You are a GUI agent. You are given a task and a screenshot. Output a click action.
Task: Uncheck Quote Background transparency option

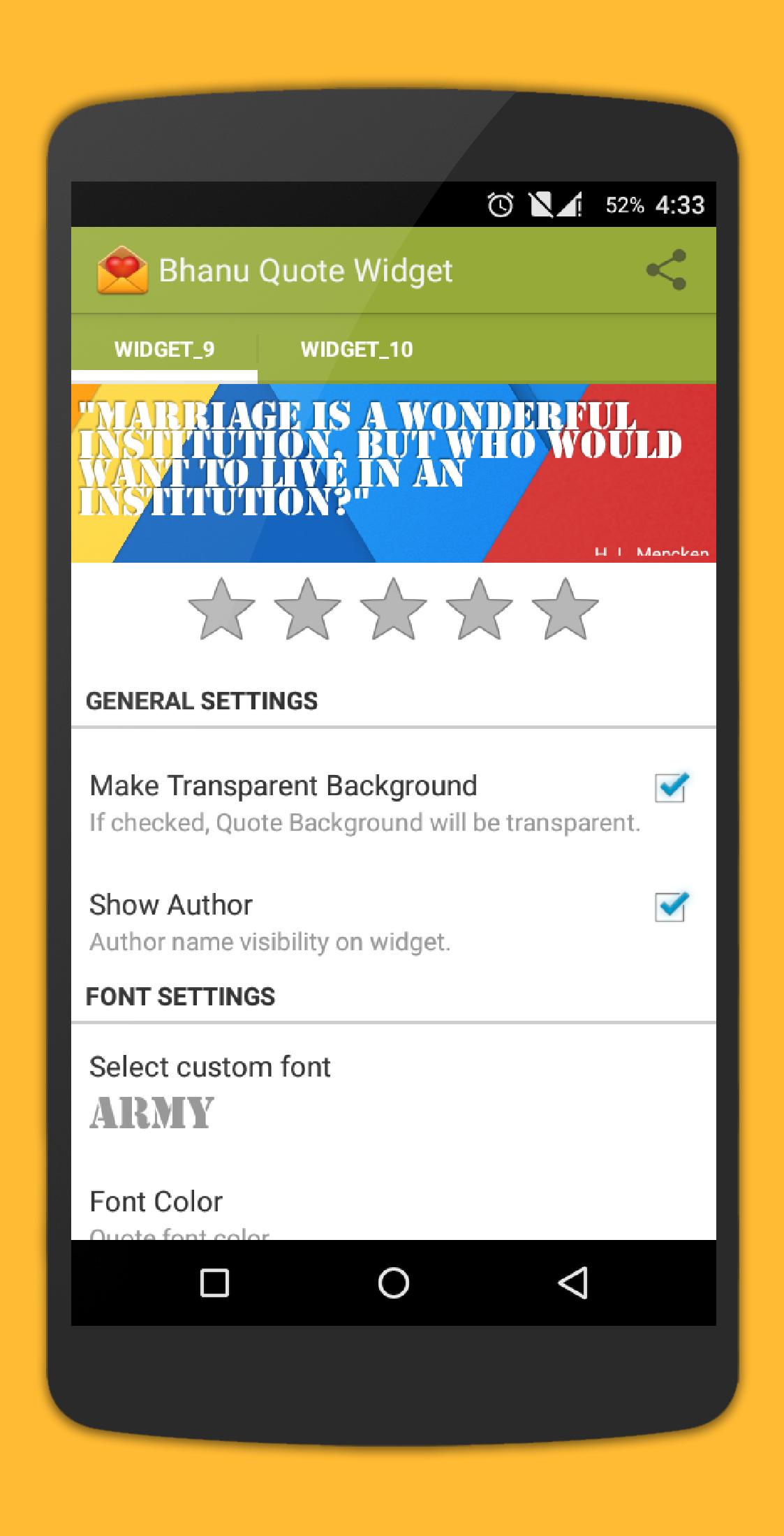click(671, 786)
